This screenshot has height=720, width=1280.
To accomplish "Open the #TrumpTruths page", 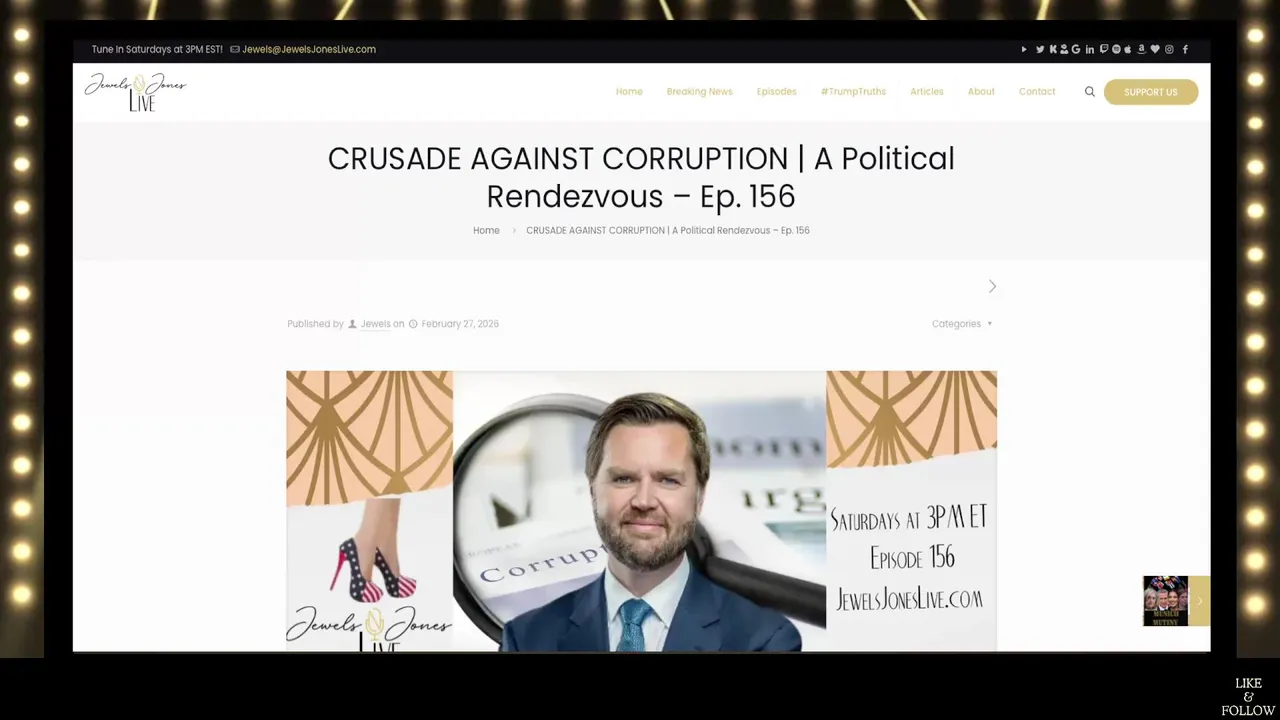I will point(853,92).
